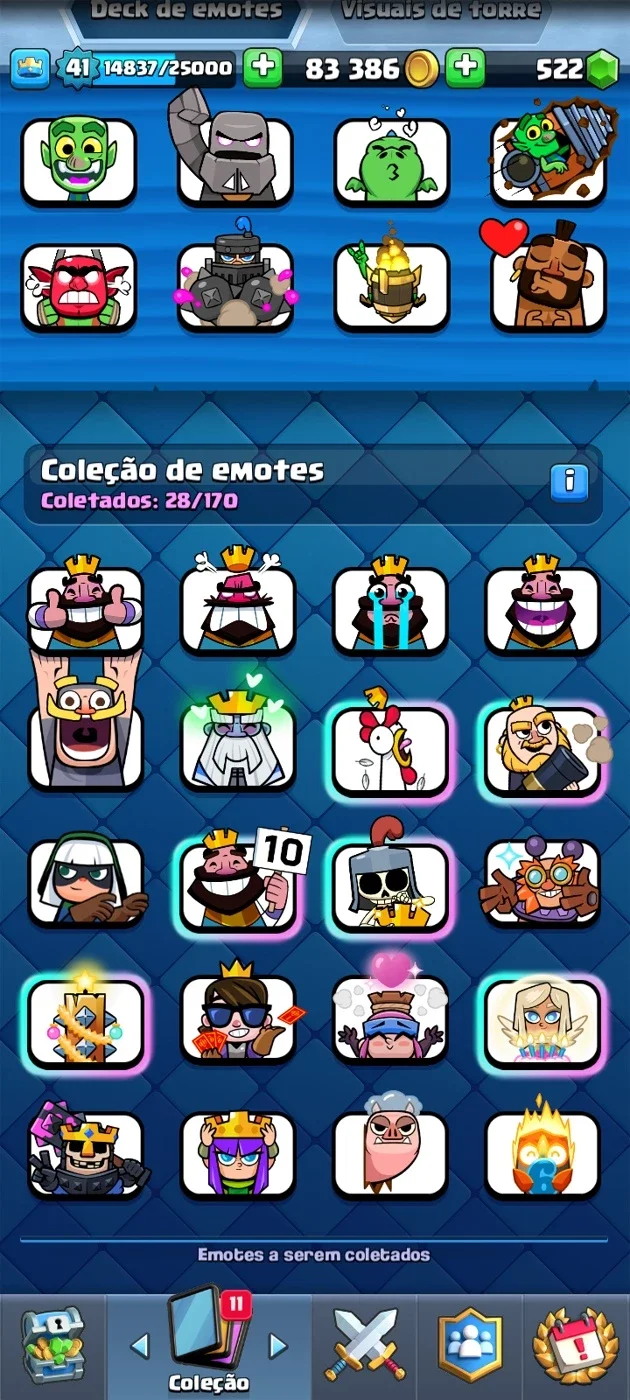Select the angry red goblin emote

click(78, 287)
